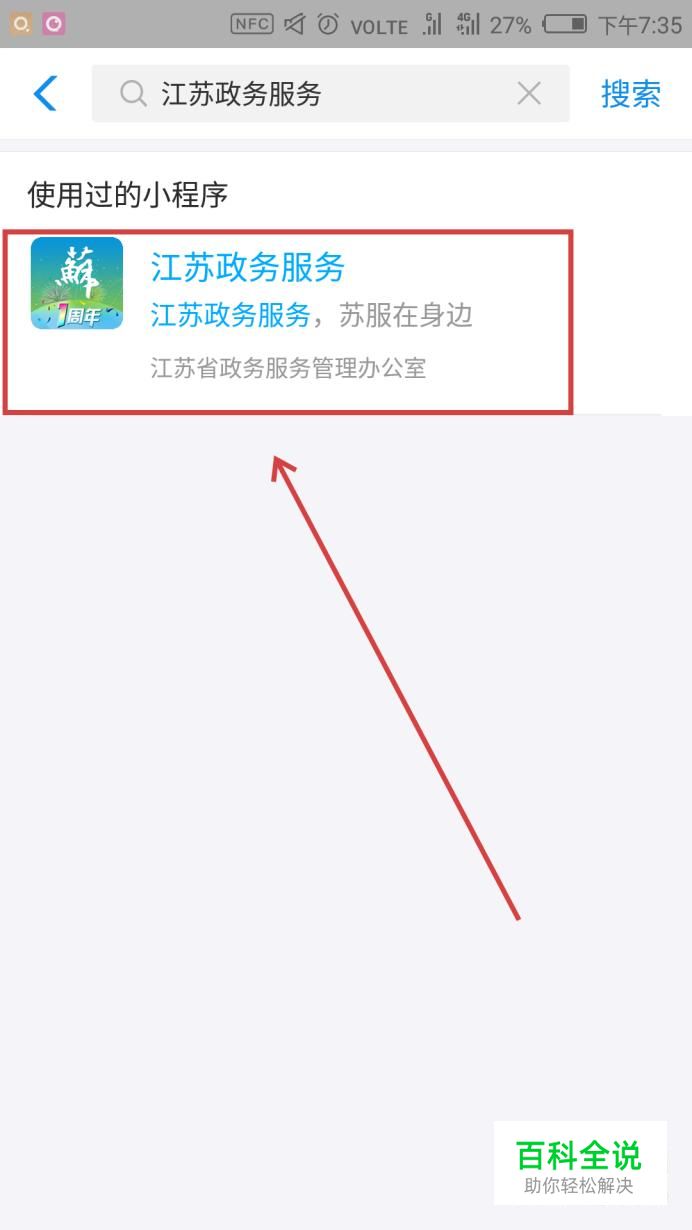Tap the 搜索 button

click(x=631, y=94)
